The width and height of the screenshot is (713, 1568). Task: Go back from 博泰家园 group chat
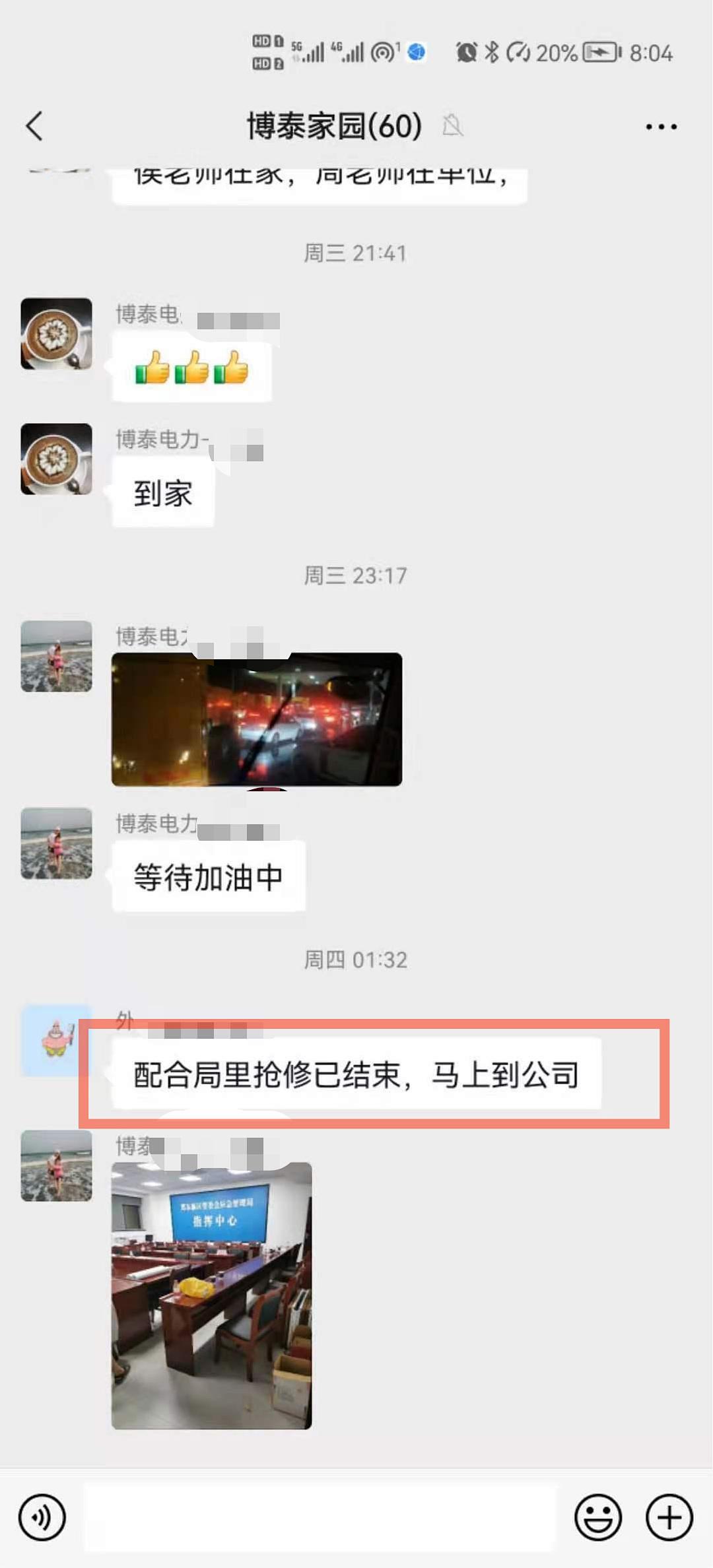tap(34, 125)
